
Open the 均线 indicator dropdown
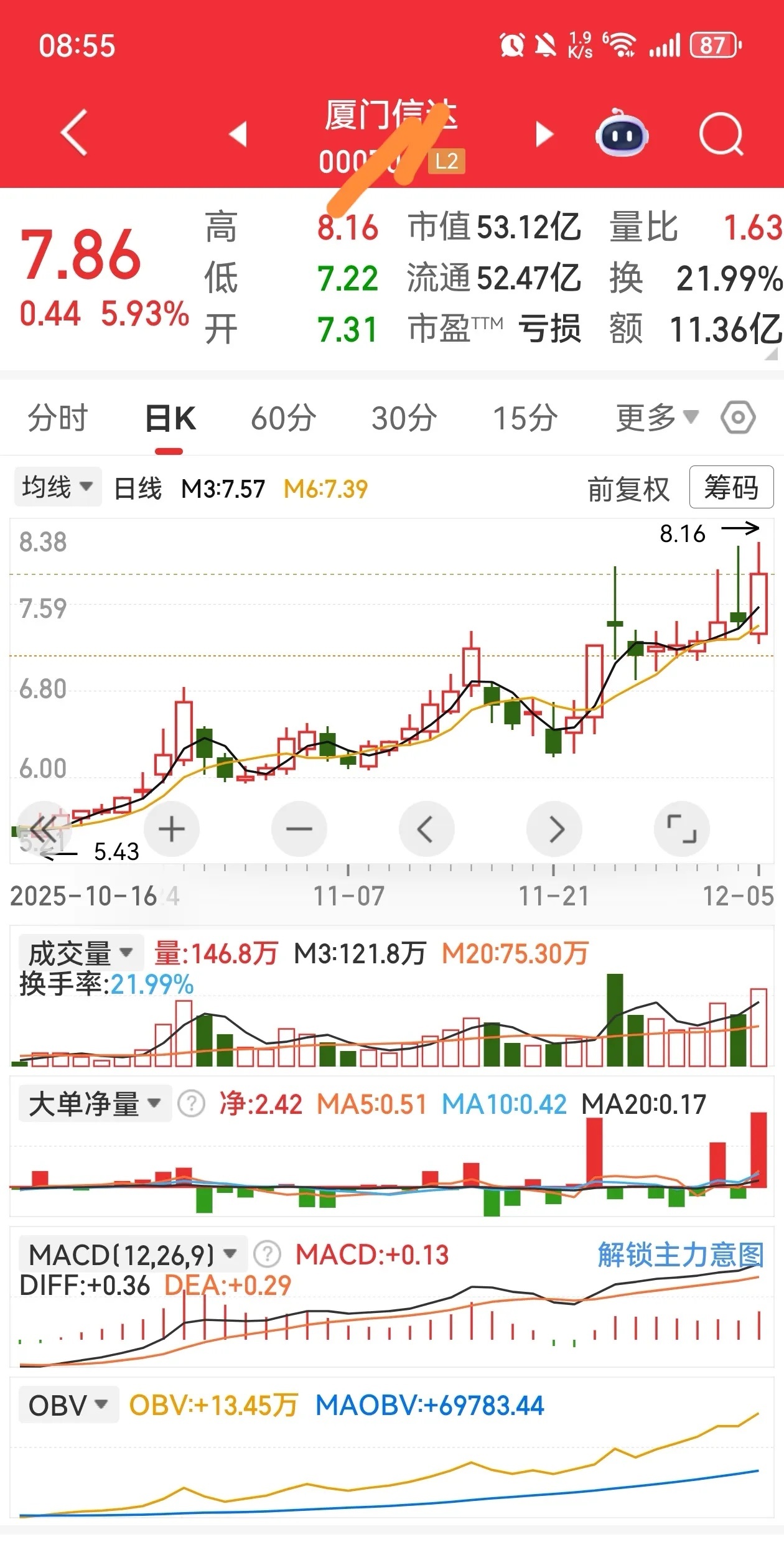(58, 487)
